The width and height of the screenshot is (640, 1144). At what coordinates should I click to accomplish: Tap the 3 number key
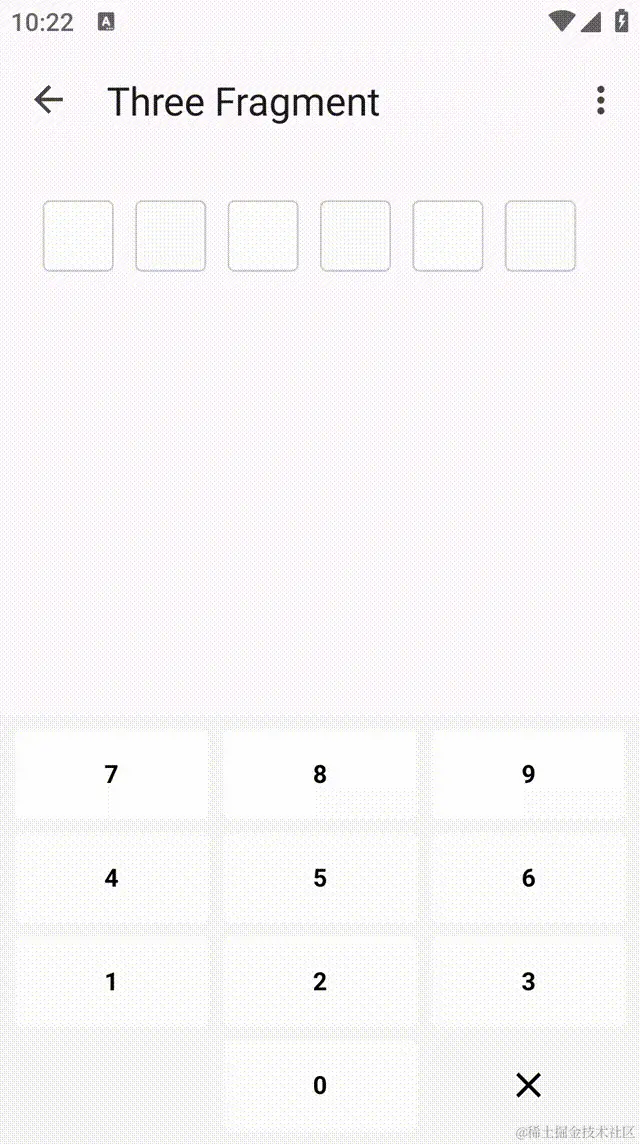[x=528, y=982]
